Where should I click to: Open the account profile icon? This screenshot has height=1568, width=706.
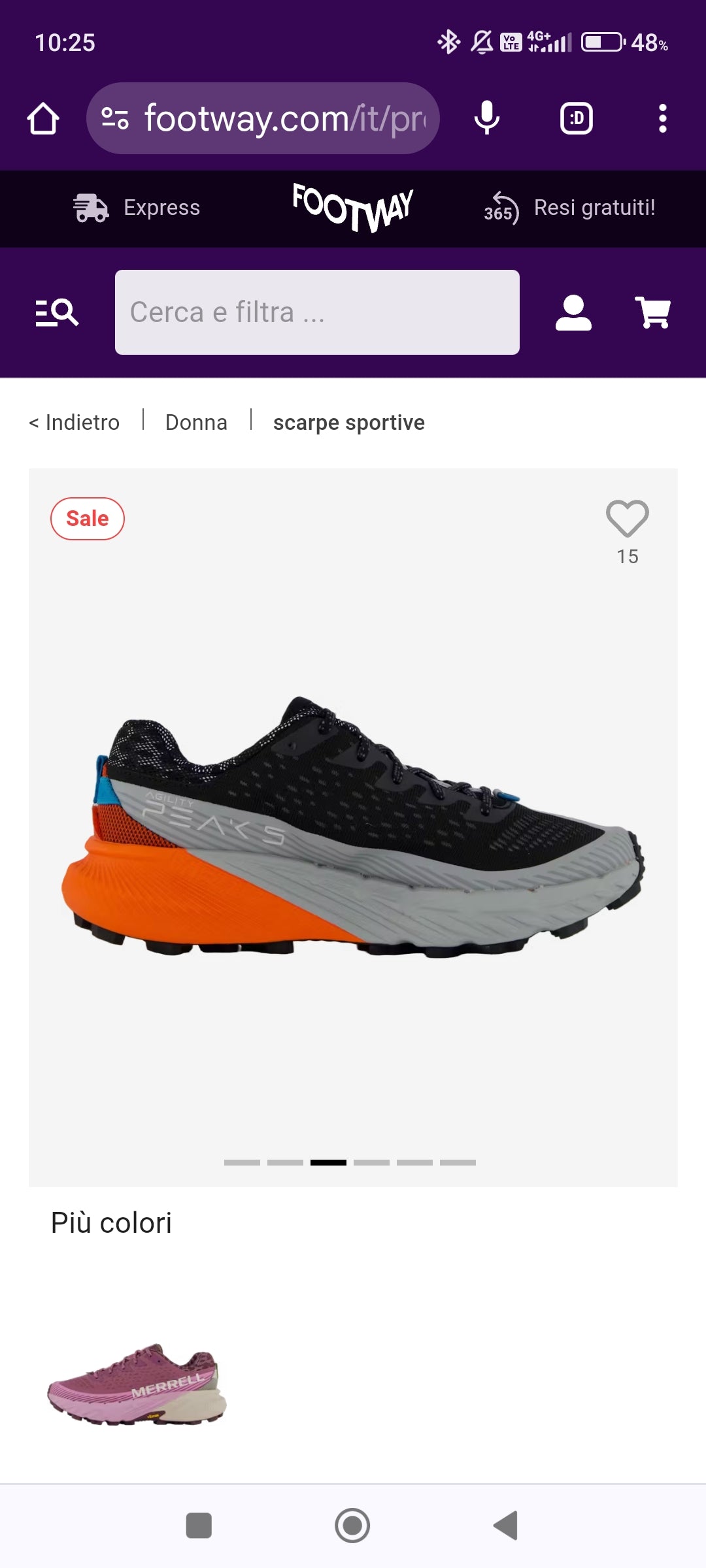(x=574, y=314)
